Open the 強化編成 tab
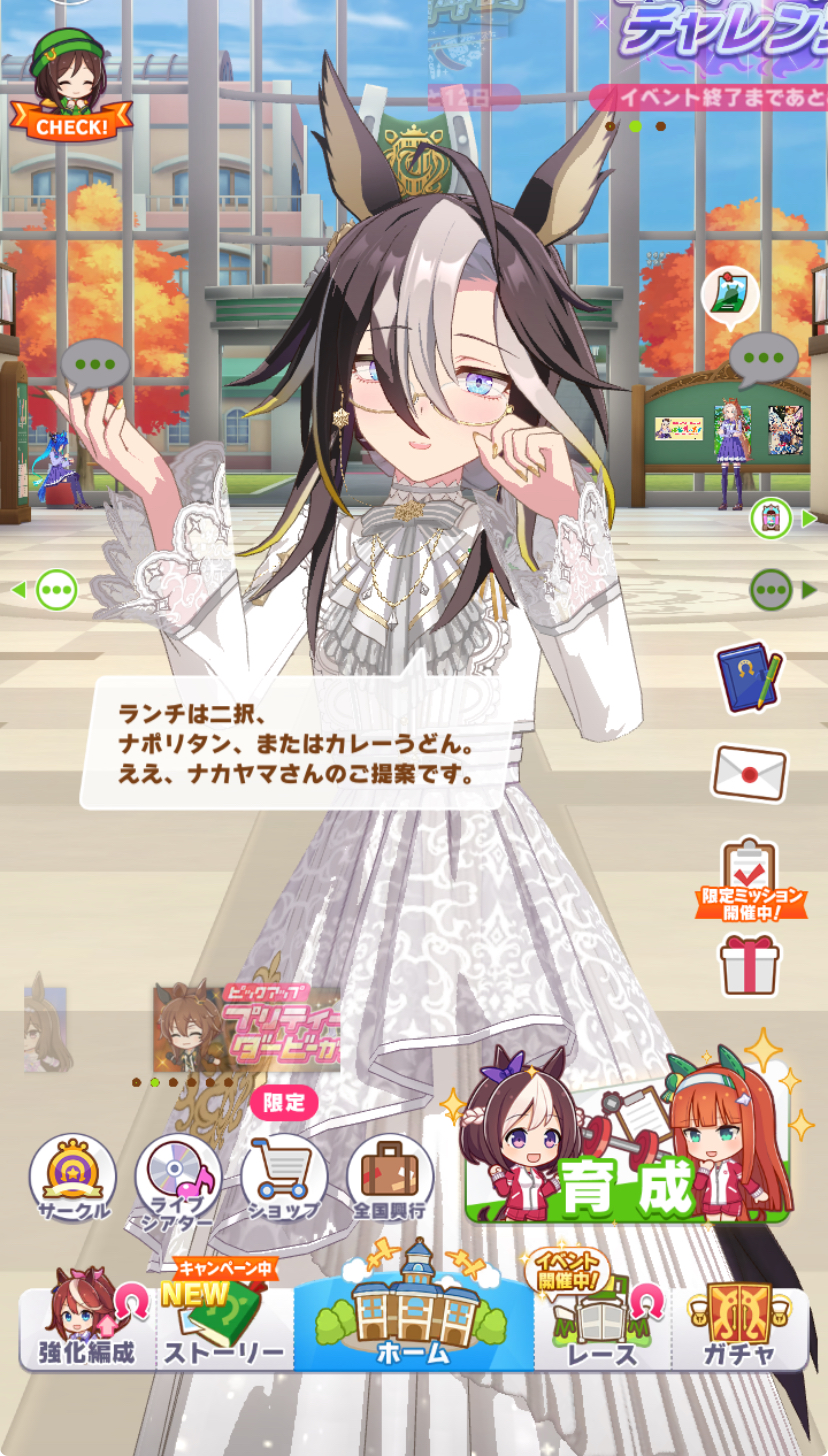The width and height of the screenshot is (828, 1456). coord(88,1325)
